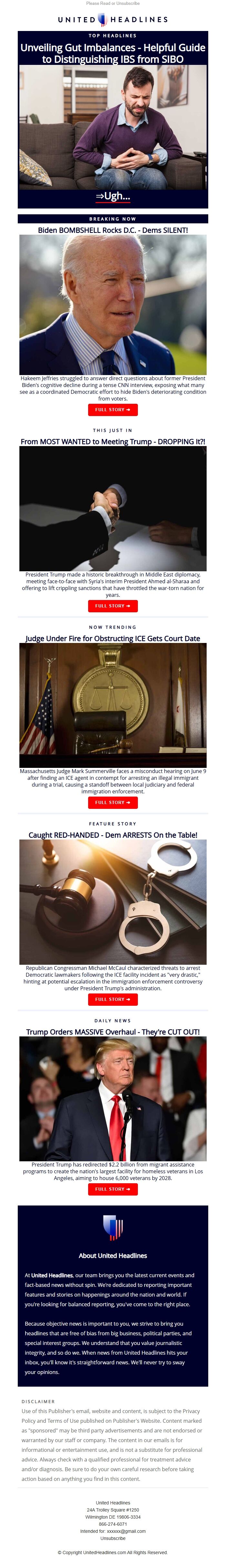
Task: Open the Biden BOMBSHELL Rocks D.C. headline
Action: (113, 230)
